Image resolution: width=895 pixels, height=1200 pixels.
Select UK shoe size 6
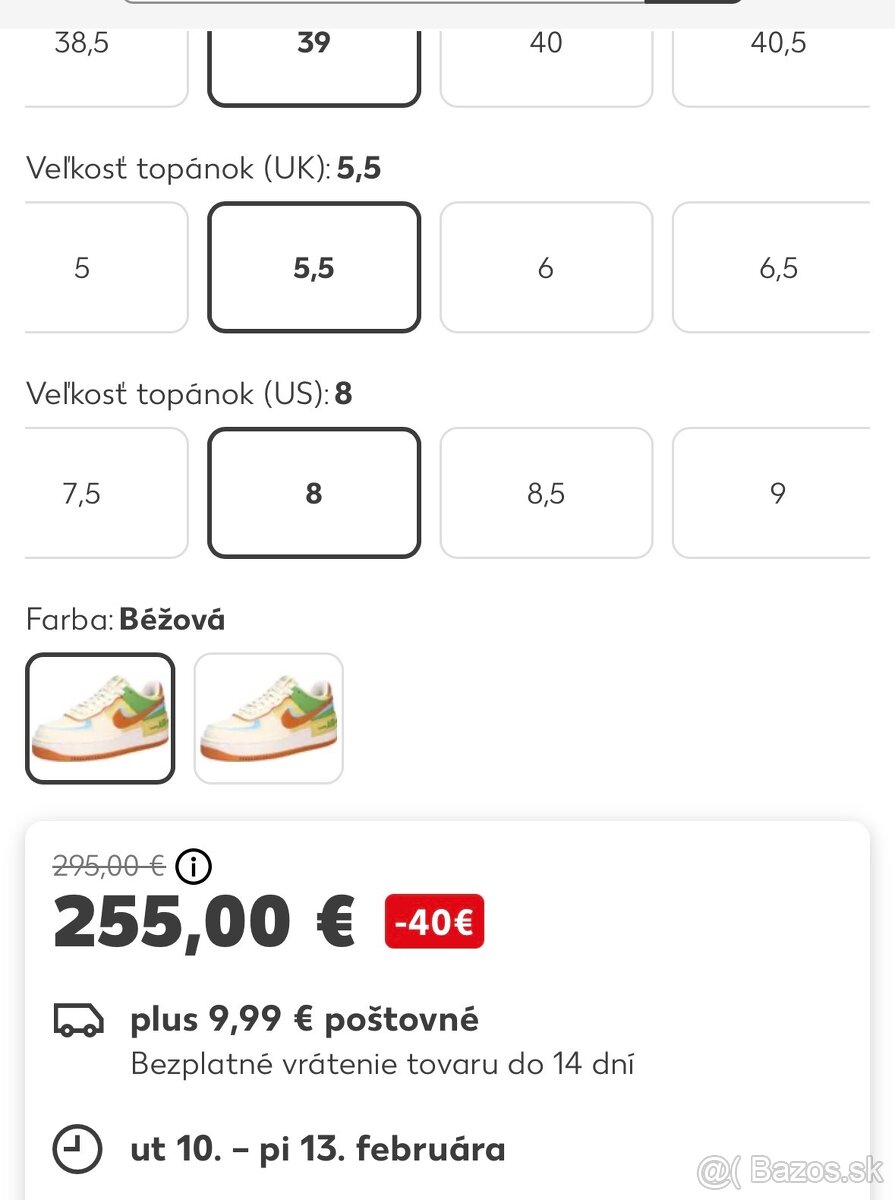pyautogui.click(x=546, y=268)
